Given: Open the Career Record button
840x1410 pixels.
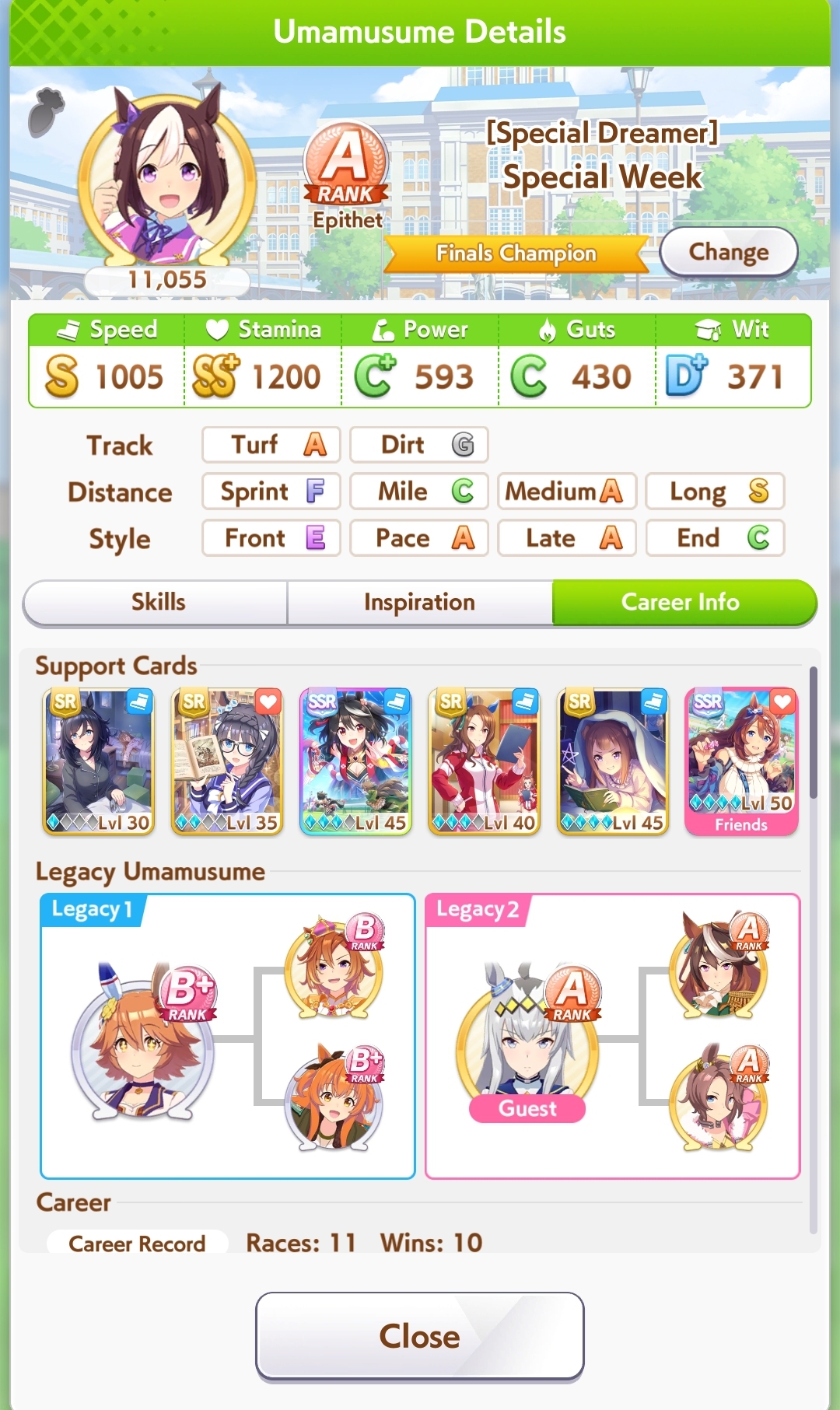Looking at the screenshot, I should point(137,1243).
